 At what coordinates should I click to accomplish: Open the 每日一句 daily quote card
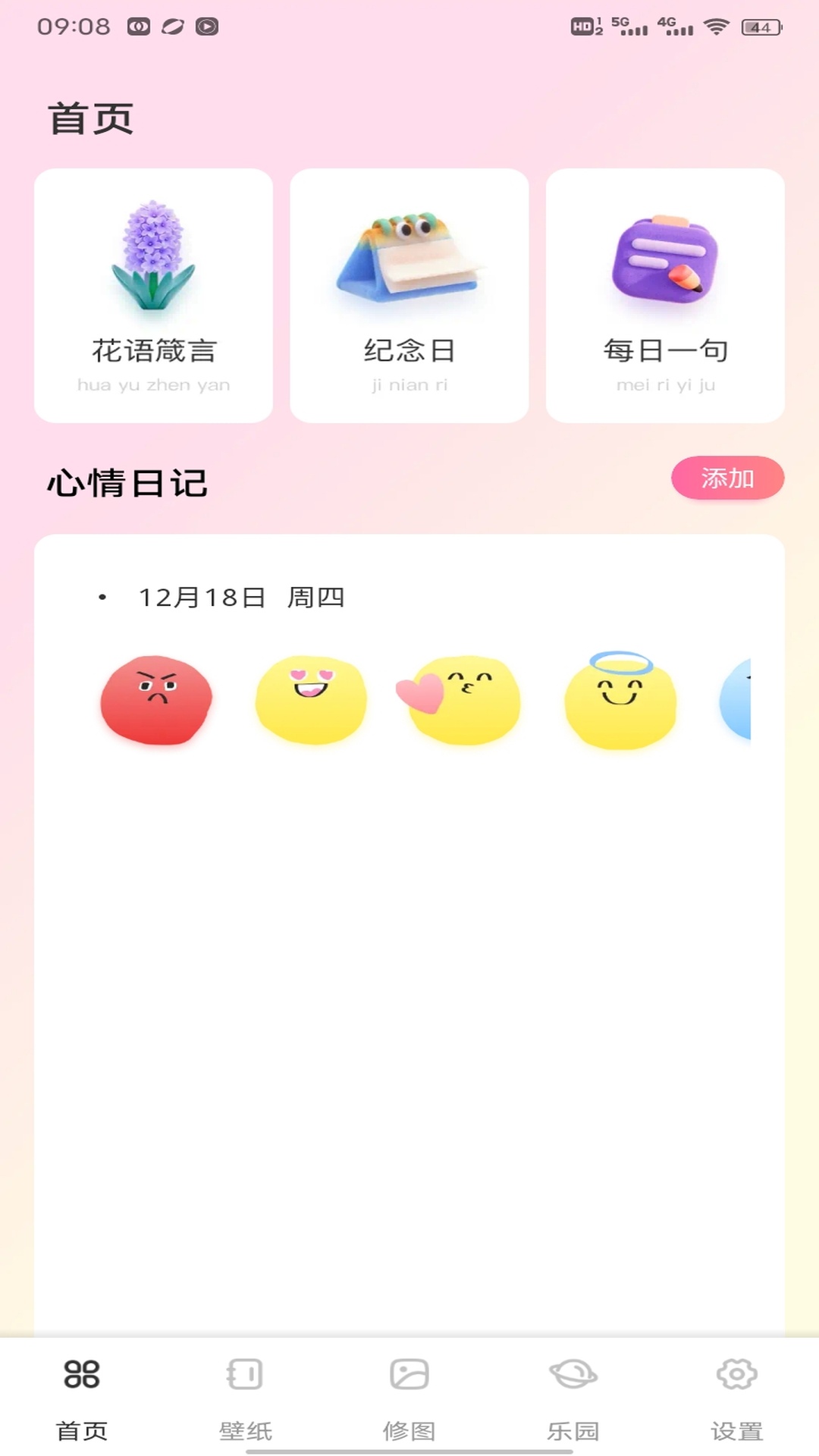tap(666, 294)
